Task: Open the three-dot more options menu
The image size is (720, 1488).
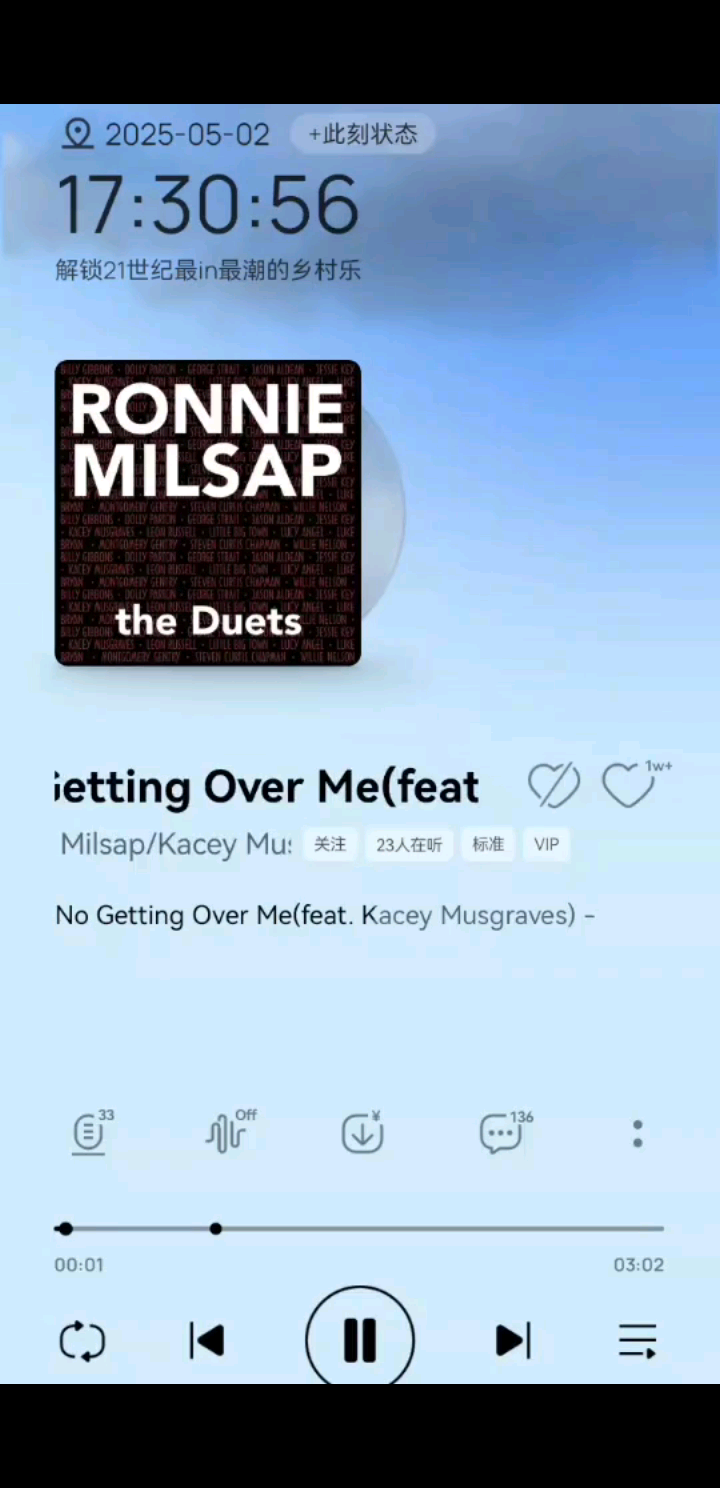Action: [x=637, y=1134]
